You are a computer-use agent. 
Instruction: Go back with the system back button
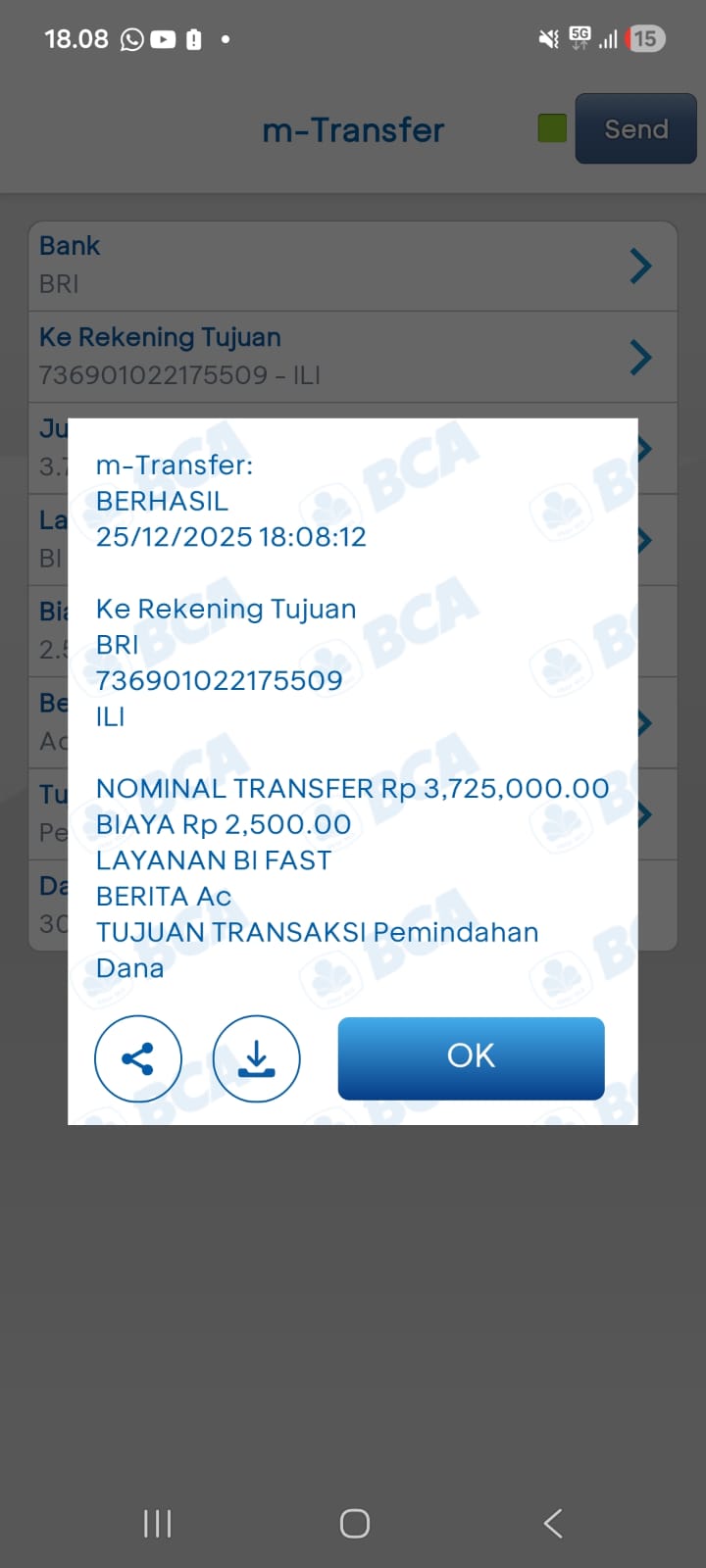pyautogui.click(x=553, y=1523)
